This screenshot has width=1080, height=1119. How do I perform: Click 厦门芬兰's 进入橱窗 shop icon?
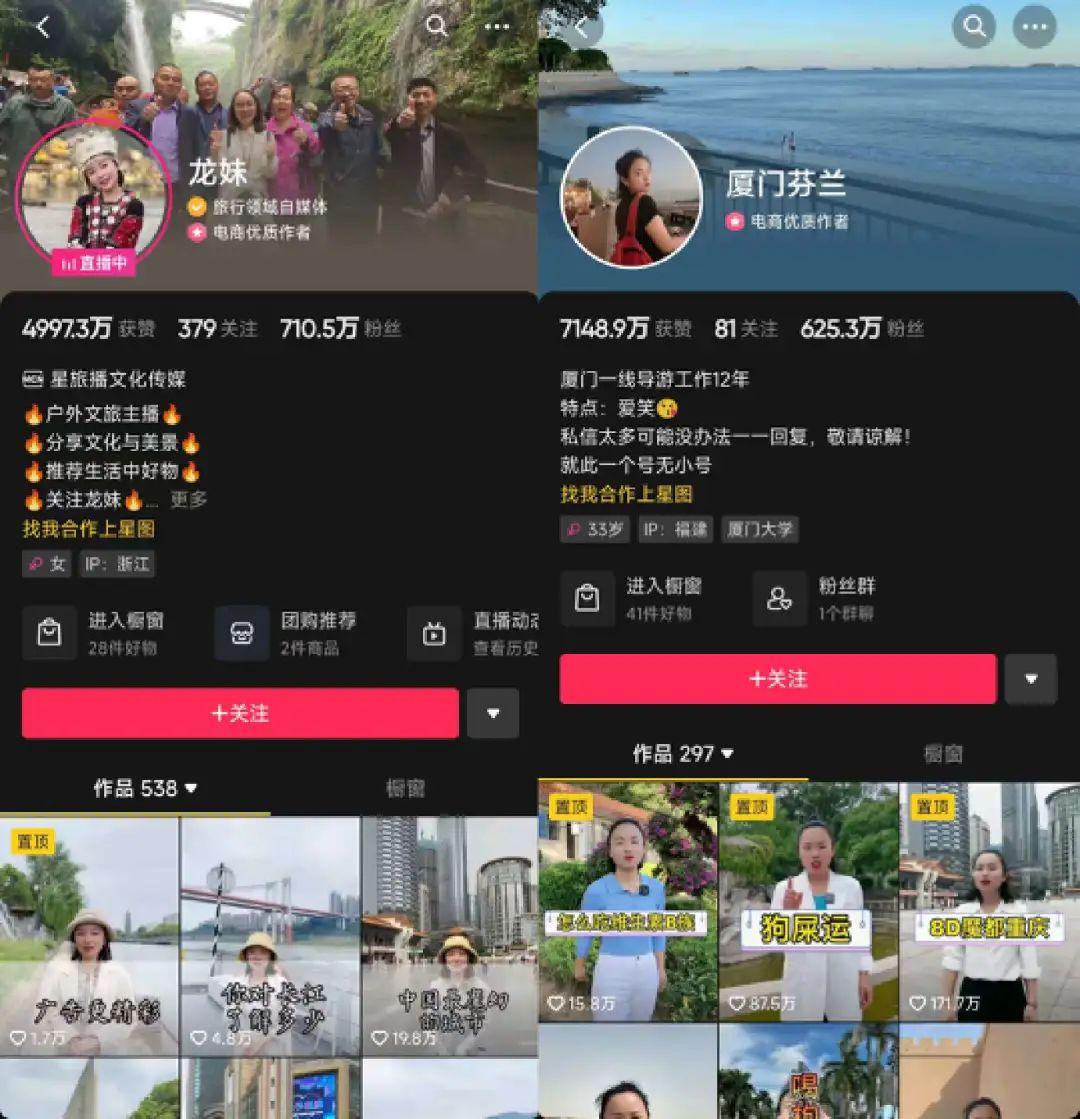point(588,597)
